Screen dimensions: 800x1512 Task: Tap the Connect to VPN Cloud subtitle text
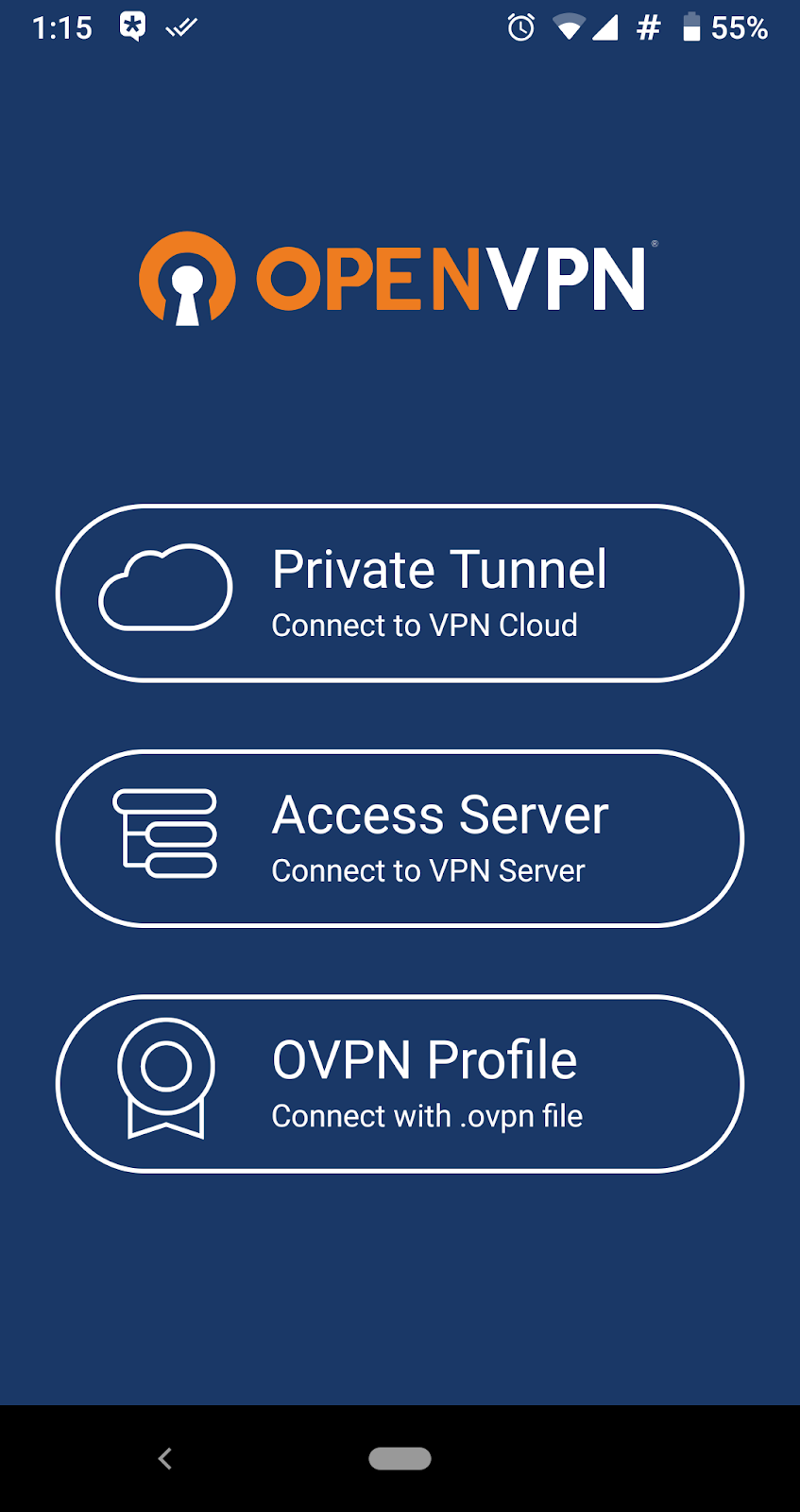coord(424,625)
